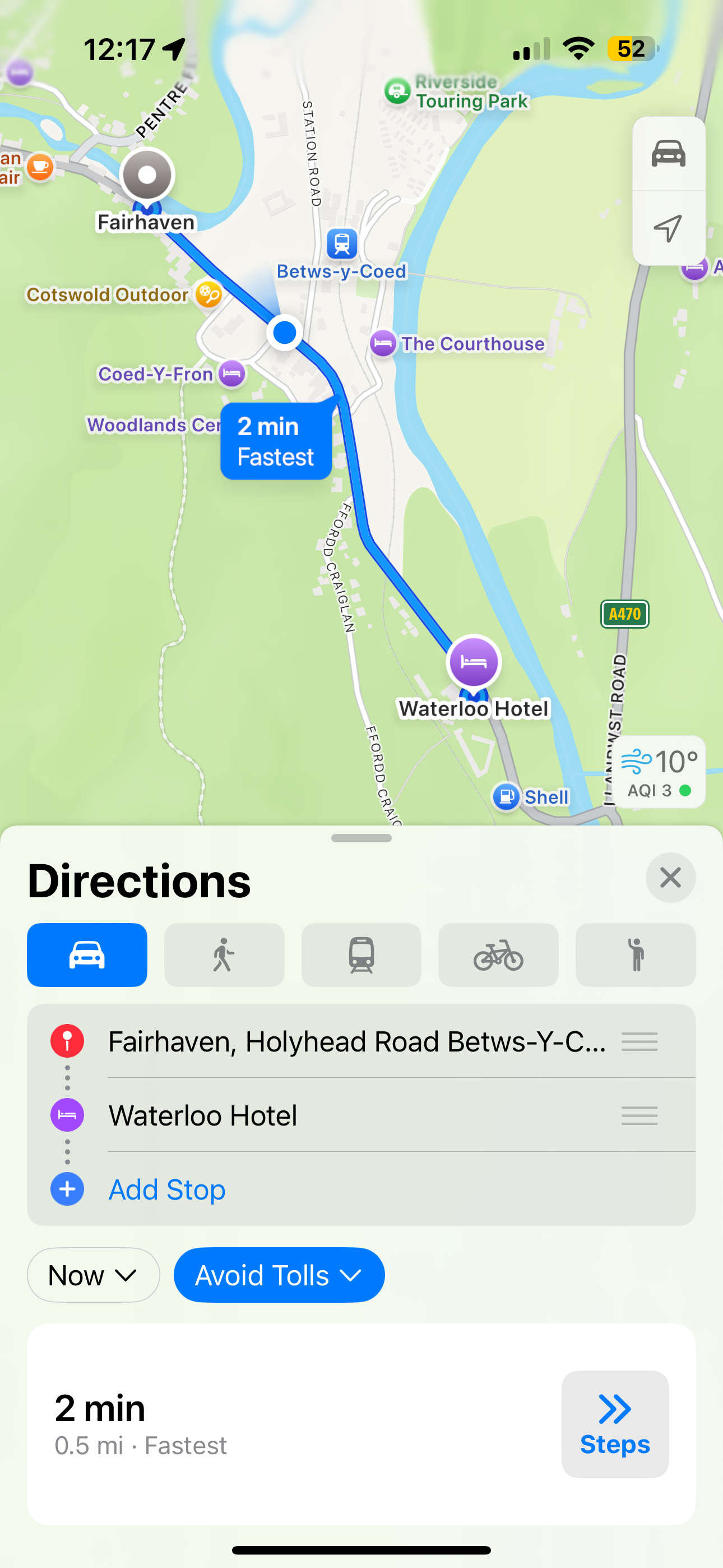
Task: Tap the Waterloo Hotel map pin
Action: coord(474,663)
